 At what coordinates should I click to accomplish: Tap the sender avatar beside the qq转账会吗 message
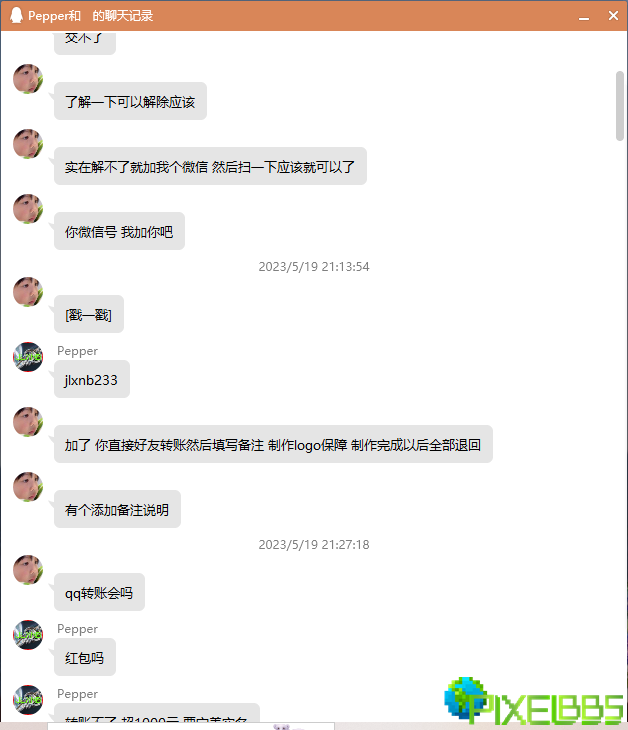tap(28, 570)
